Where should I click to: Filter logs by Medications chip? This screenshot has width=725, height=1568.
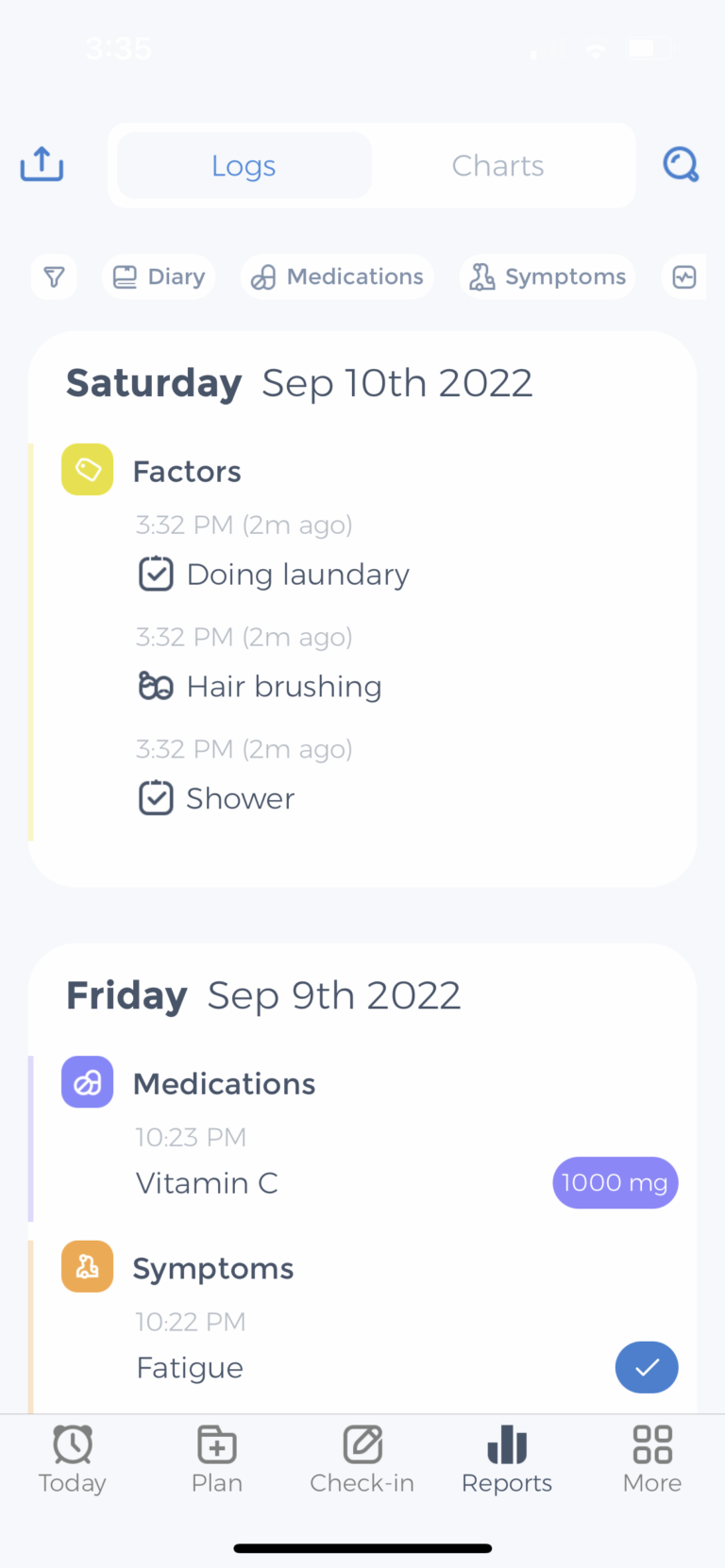tap(337, 276)
